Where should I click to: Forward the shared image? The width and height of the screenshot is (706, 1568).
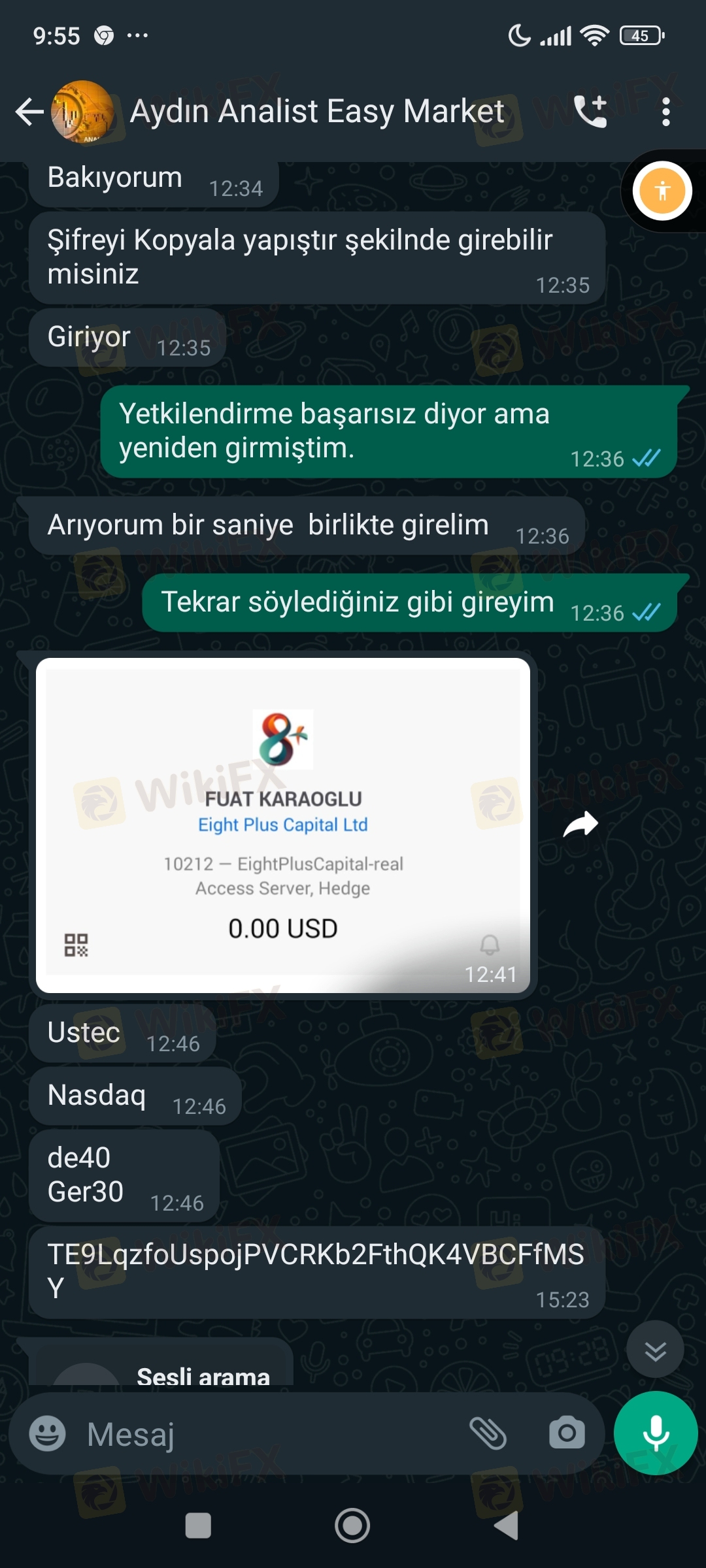coord(580,825)
